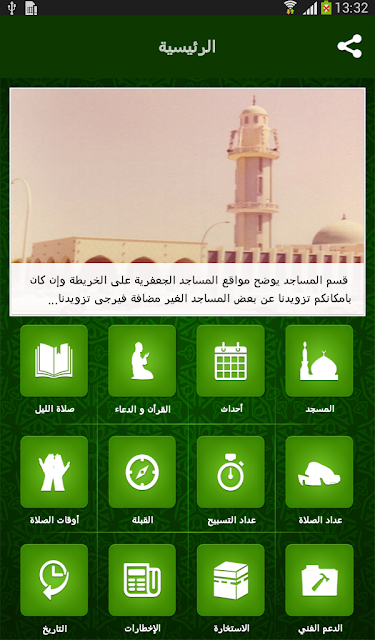375x640 pixels.
Task: Launch عداد الصلاة (Prayer Counter)
Action: click(319, 472)
